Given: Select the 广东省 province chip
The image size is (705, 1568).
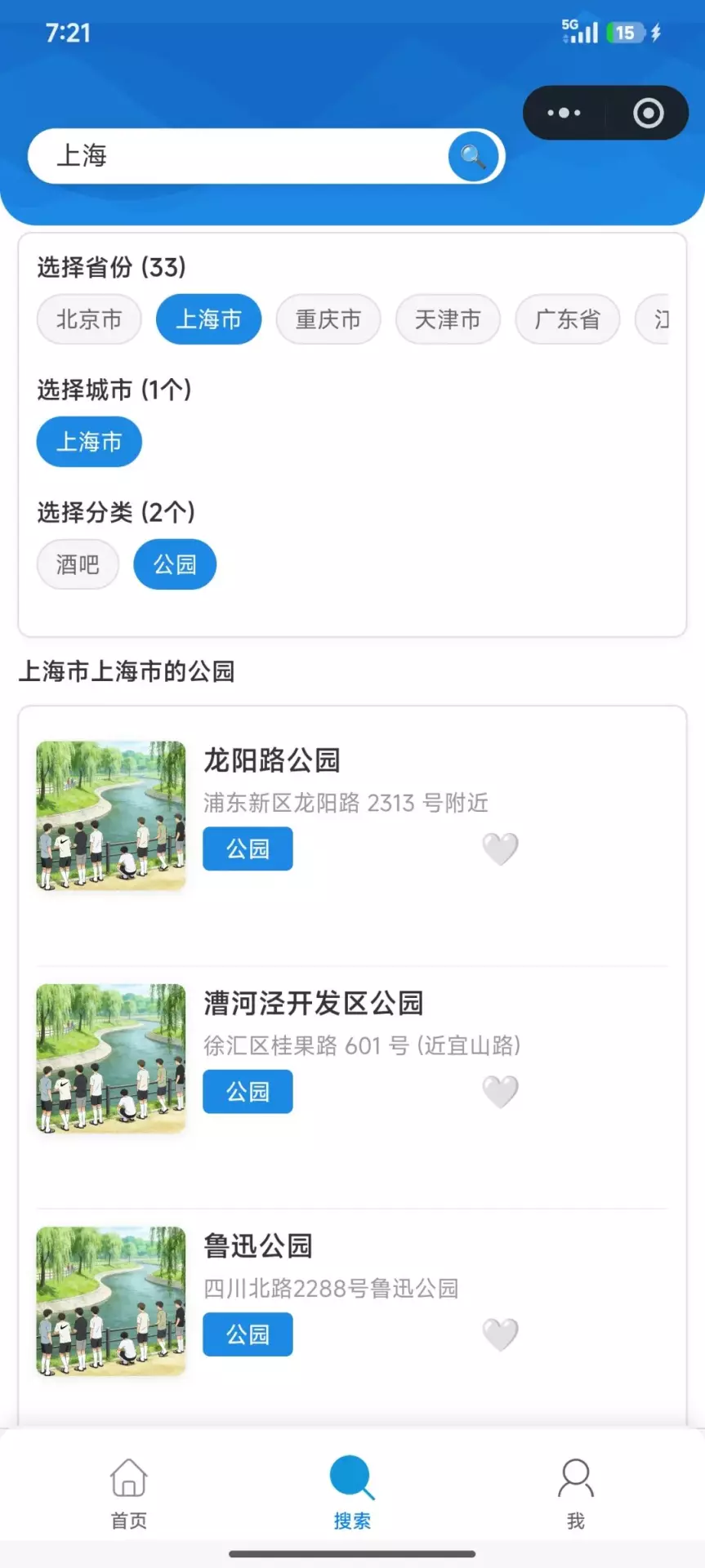Looking at the screenshot, I should [567, 319].
